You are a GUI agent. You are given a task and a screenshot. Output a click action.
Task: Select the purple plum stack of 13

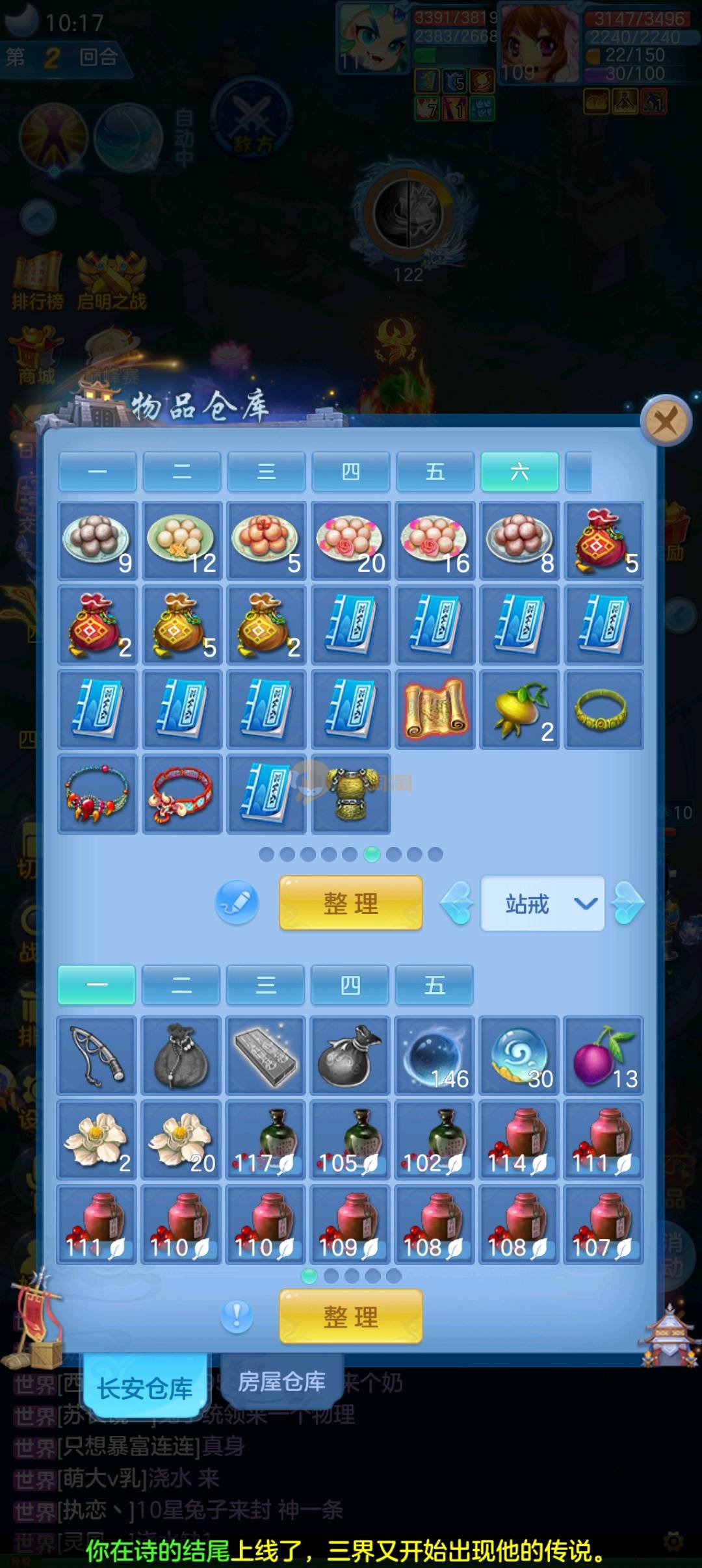click(x=604, y=1055)
